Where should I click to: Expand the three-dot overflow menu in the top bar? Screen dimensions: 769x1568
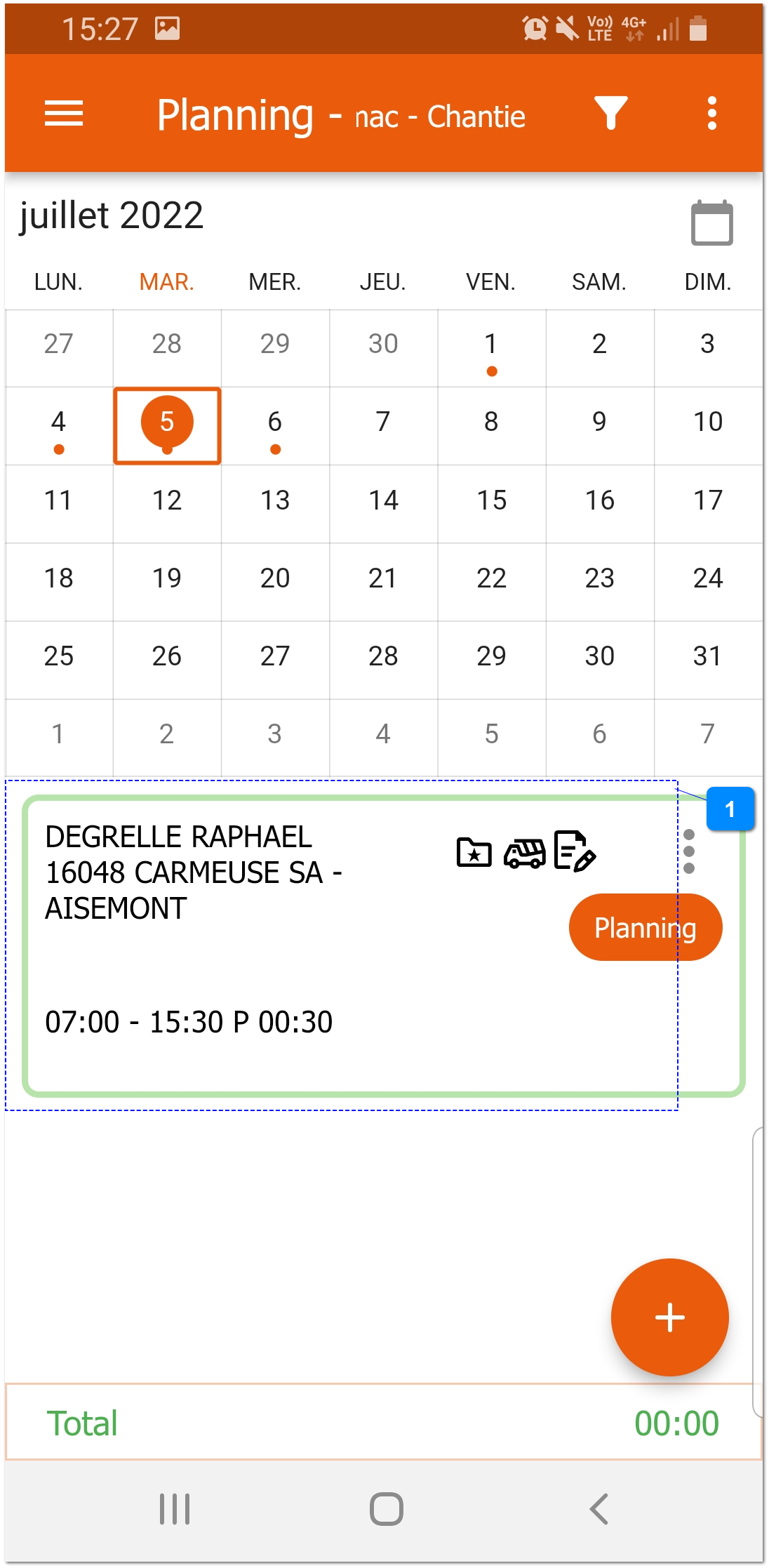click(711, 114)
